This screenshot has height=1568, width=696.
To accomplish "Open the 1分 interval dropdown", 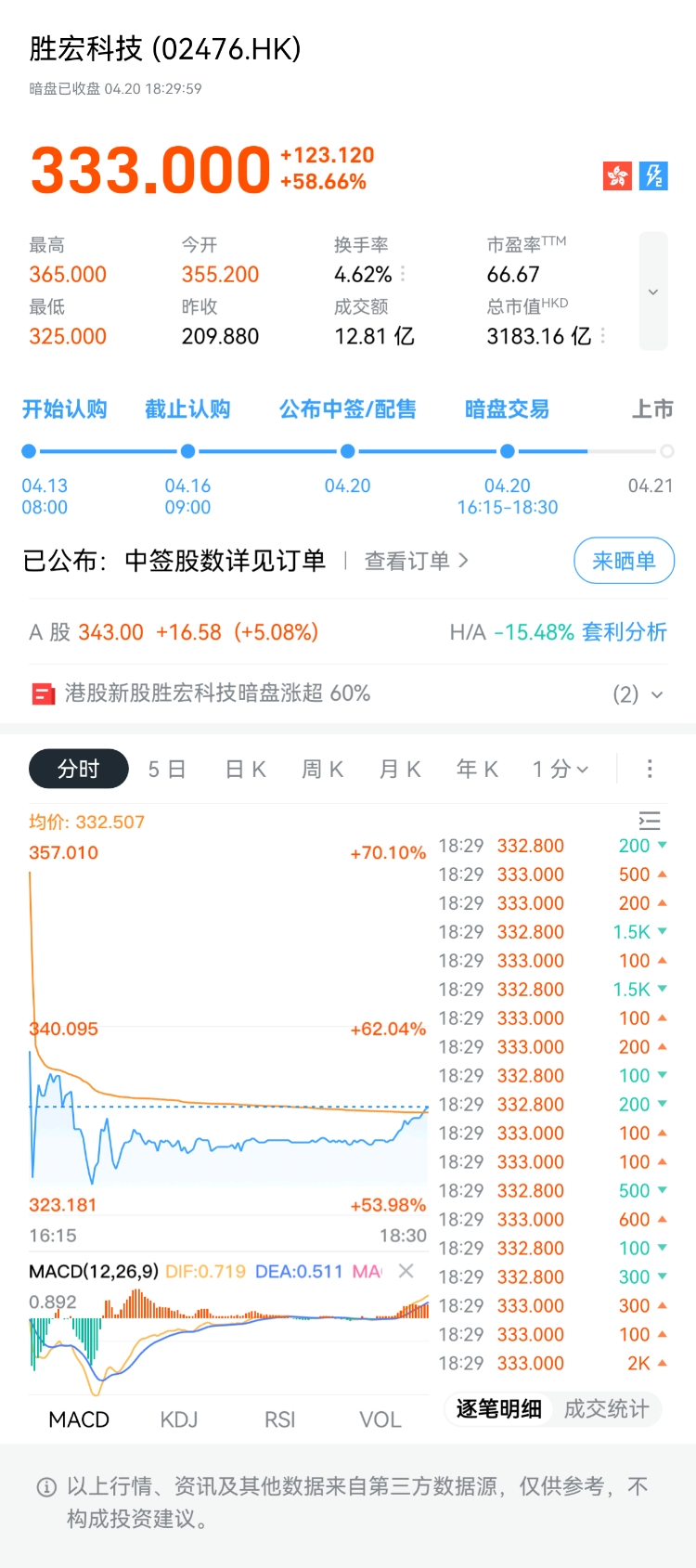I will click(561, 769).
